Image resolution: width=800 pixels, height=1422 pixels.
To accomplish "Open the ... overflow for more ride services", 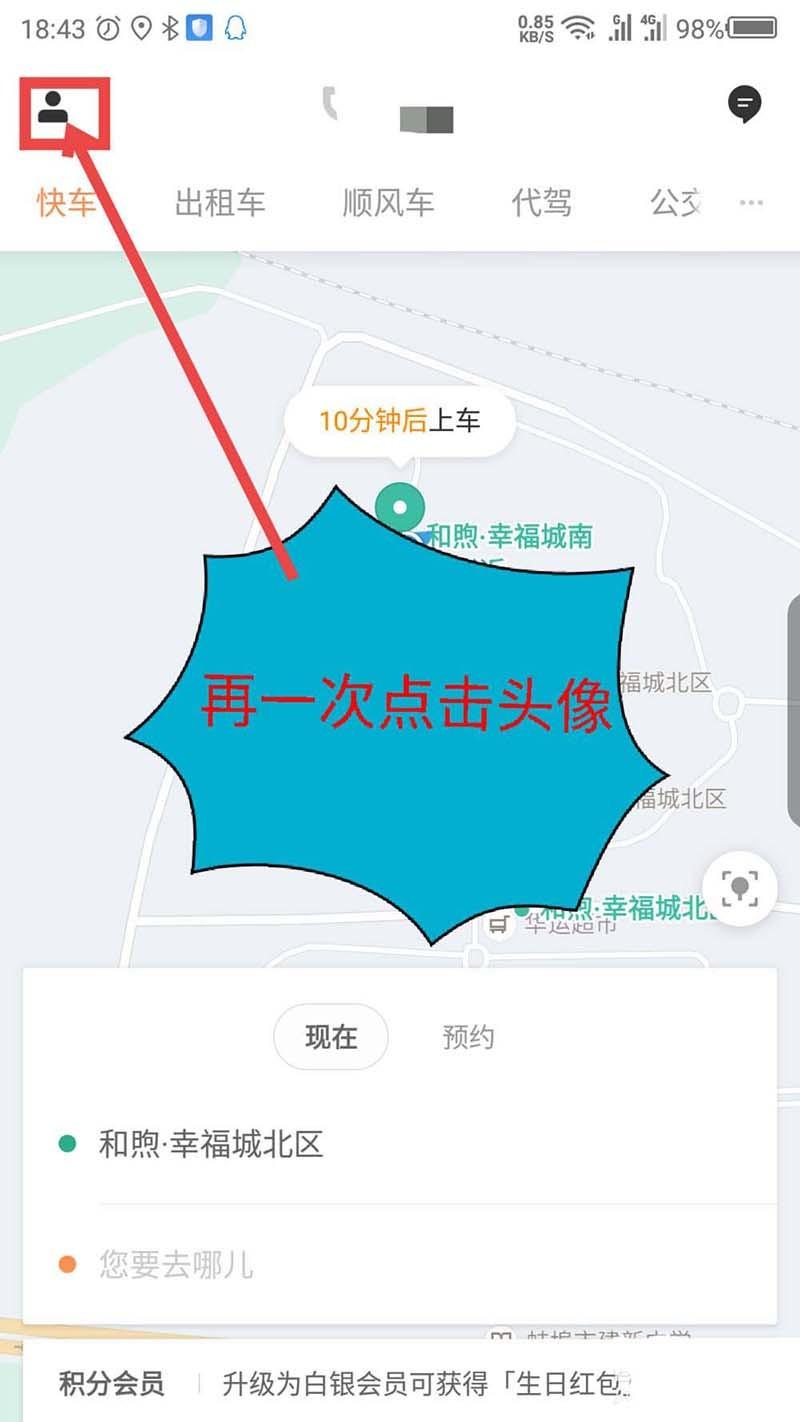I will 750,202.
